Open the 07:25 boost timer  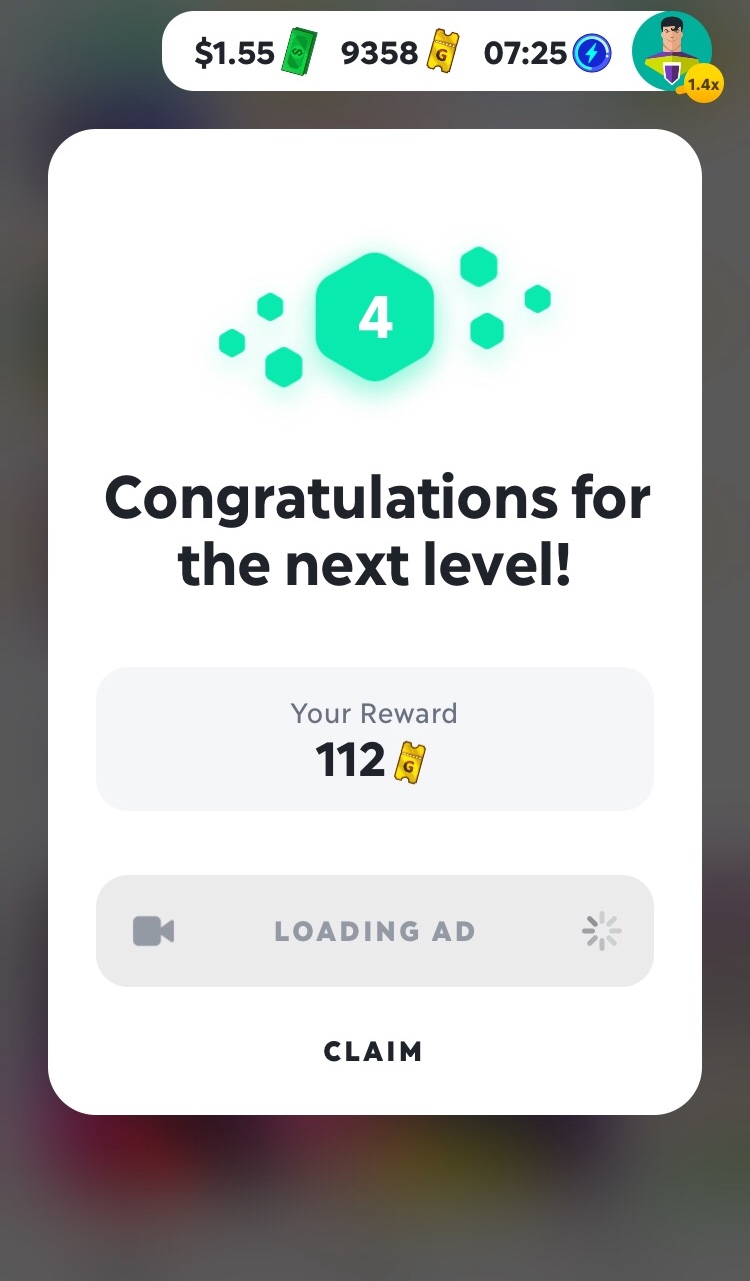click(546, 52)
